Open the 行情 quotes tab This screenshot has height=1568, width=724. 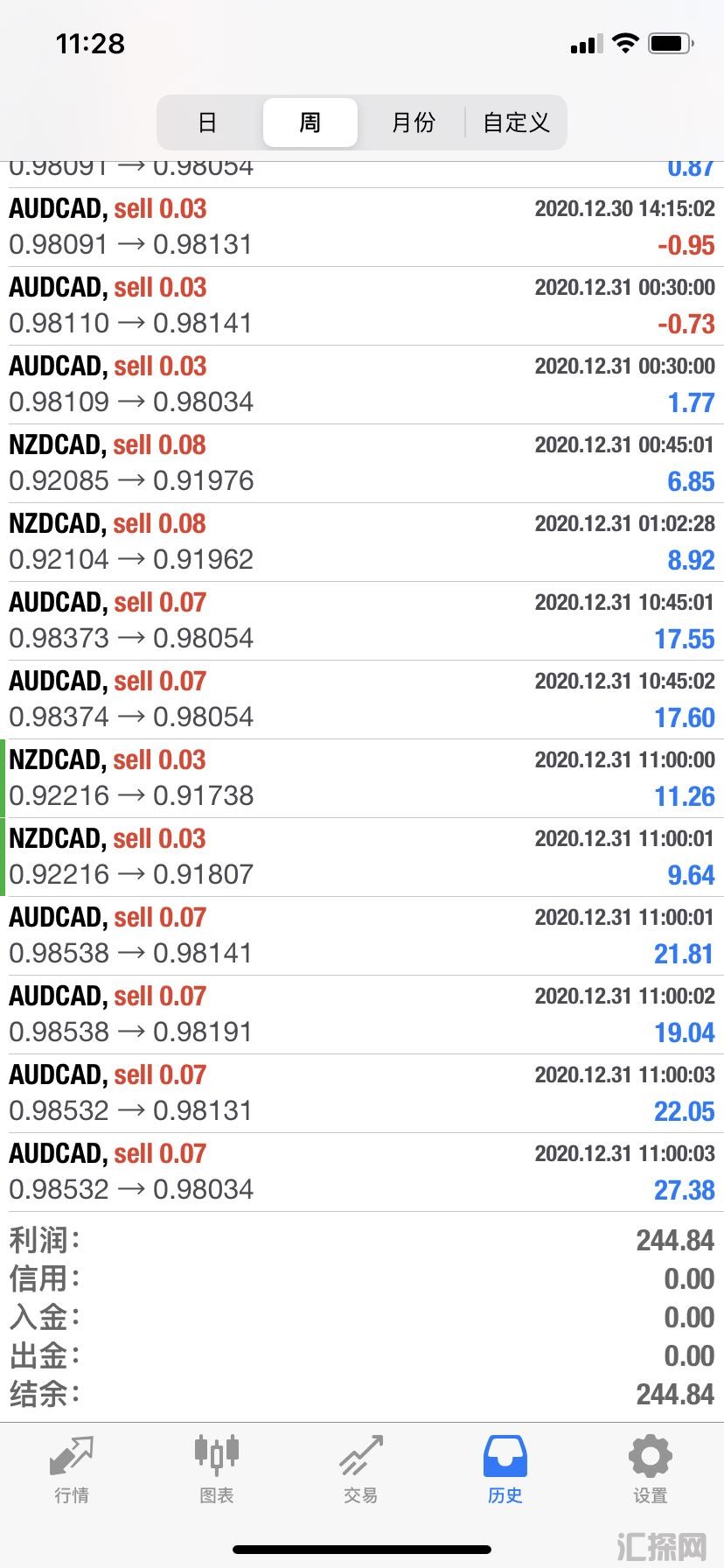pyautogui.click(x=72, y=1470)
